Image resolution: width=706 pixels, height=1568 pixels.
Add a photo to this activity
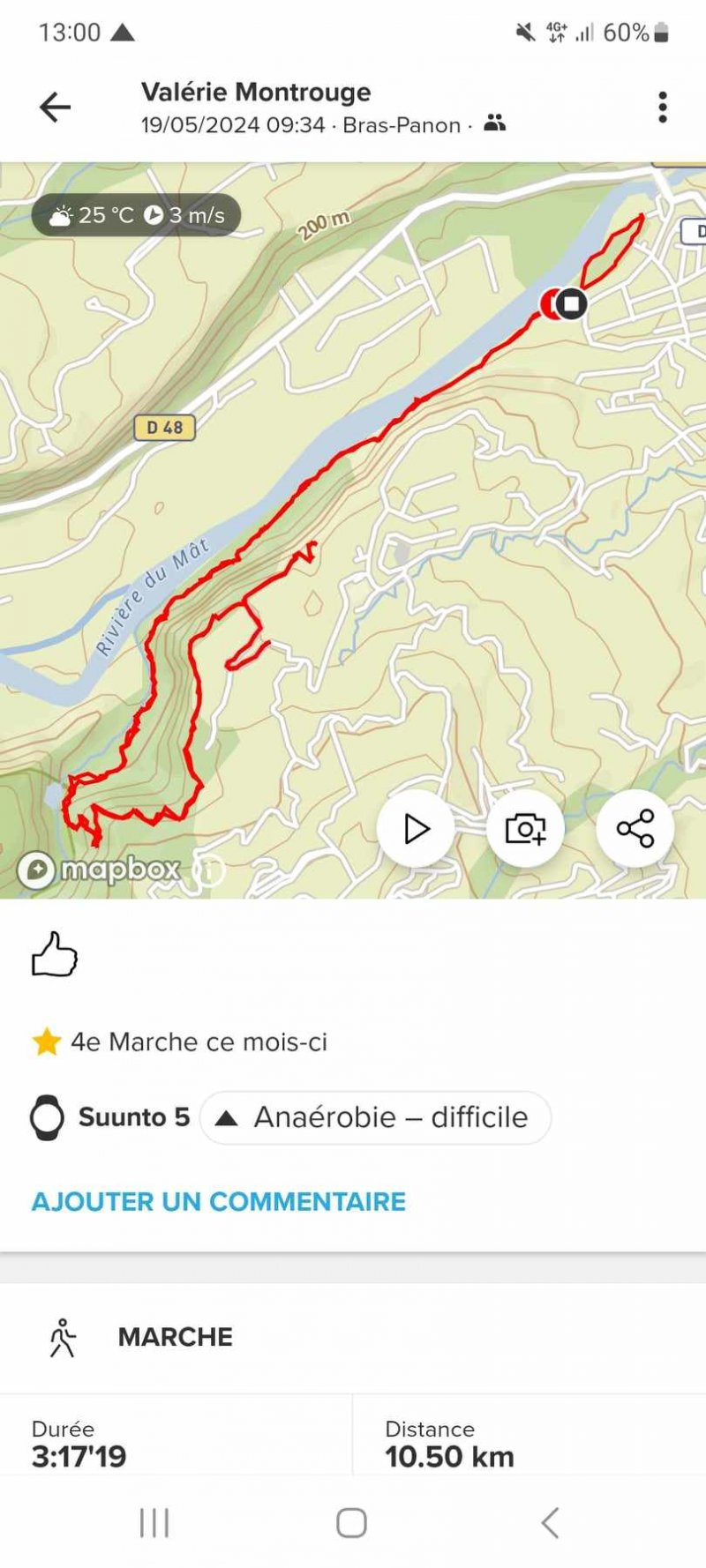tap(525, 829)
